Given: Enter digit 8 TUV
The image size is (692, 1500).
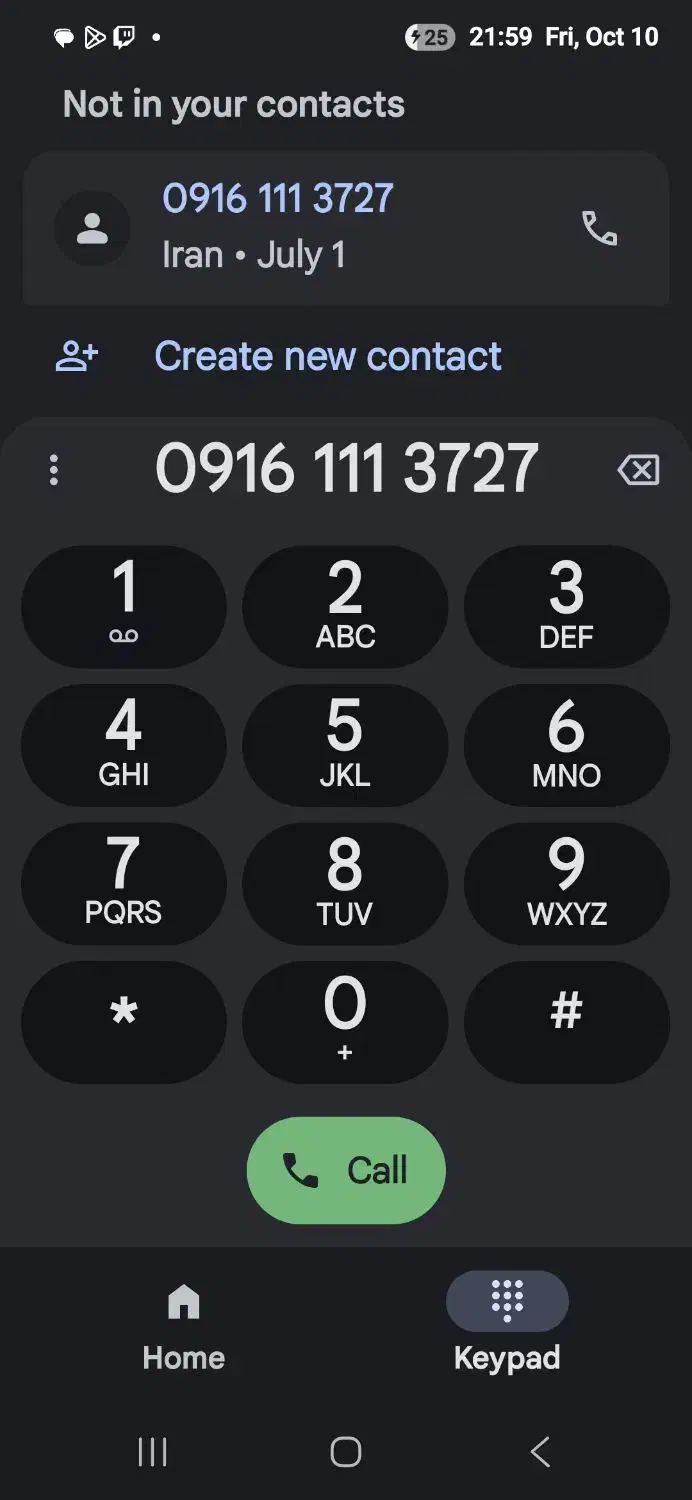Looking at the screenshot, I should click(345, 883).
